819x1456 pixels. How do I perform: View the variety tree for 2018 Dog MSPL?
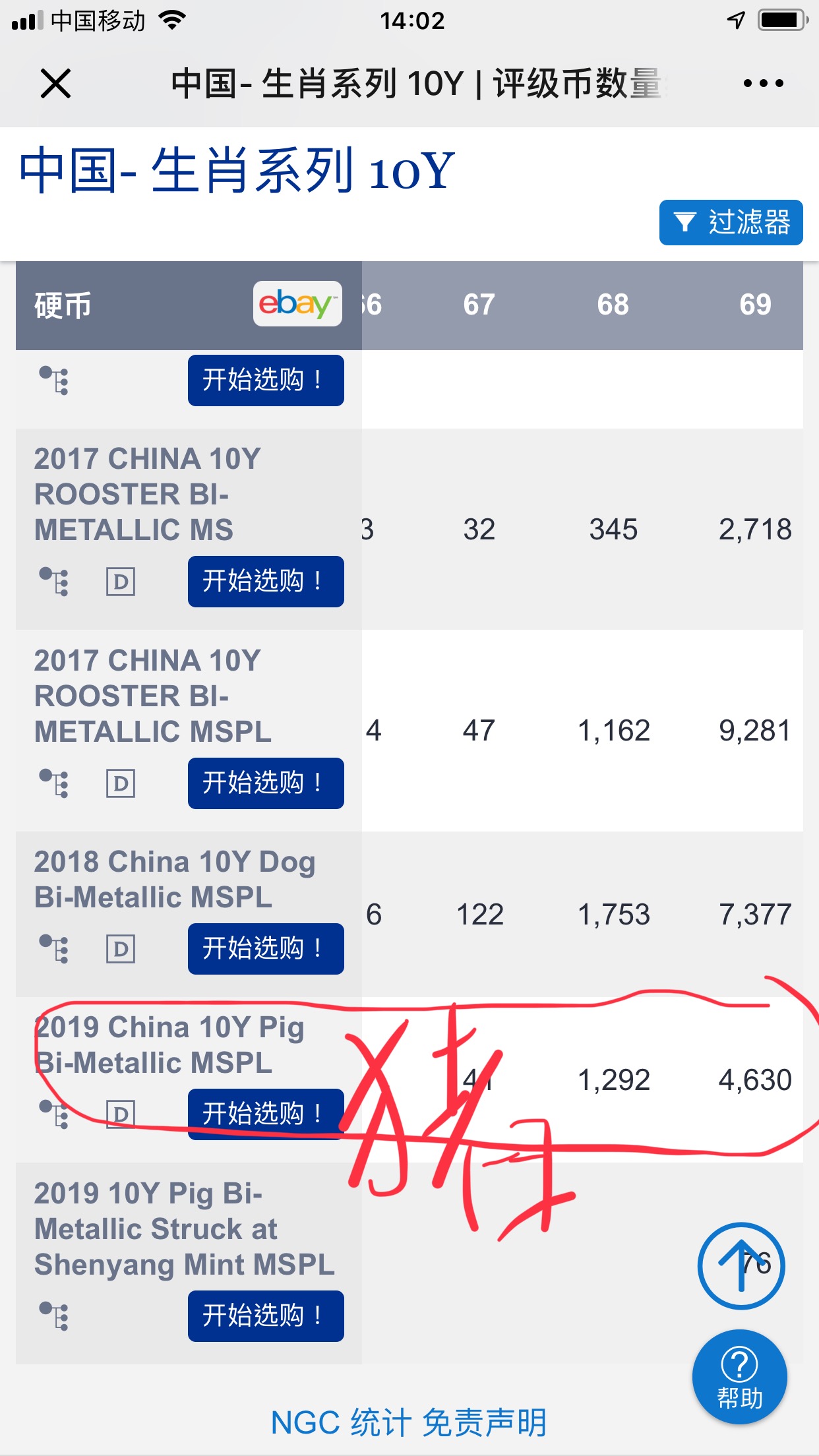pyautogui.click(x=55, y=949)
